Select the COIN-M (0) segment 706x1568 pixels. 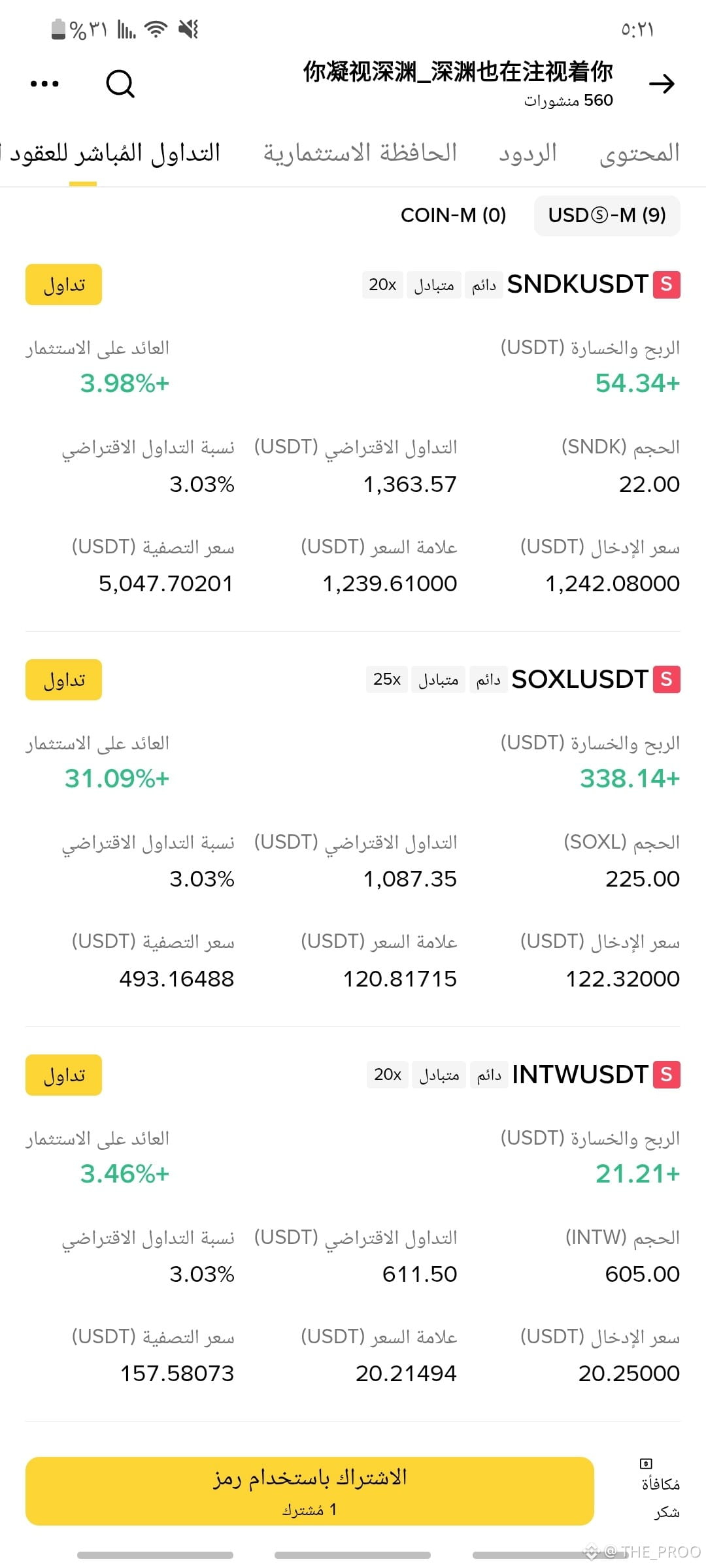(454, 215)
